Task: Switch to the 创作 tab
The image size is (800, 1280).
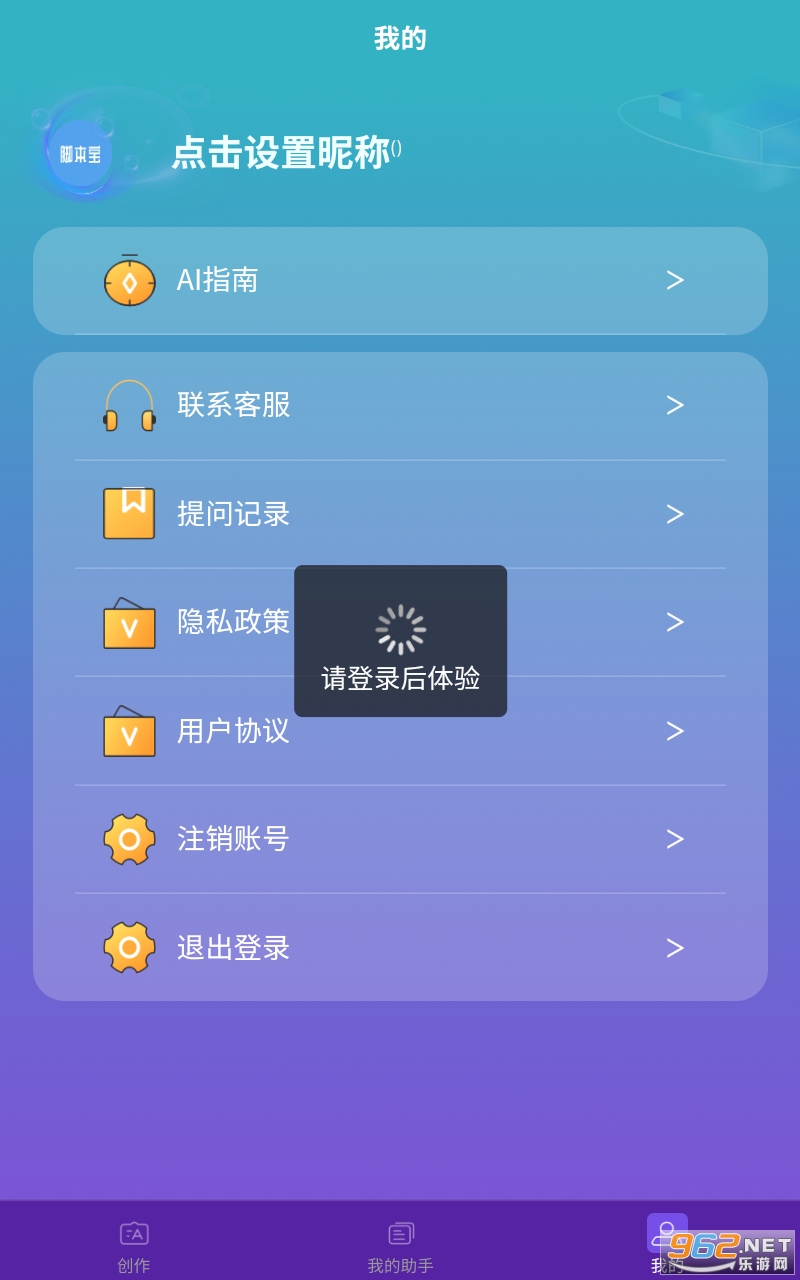Action: [134, 1246]
